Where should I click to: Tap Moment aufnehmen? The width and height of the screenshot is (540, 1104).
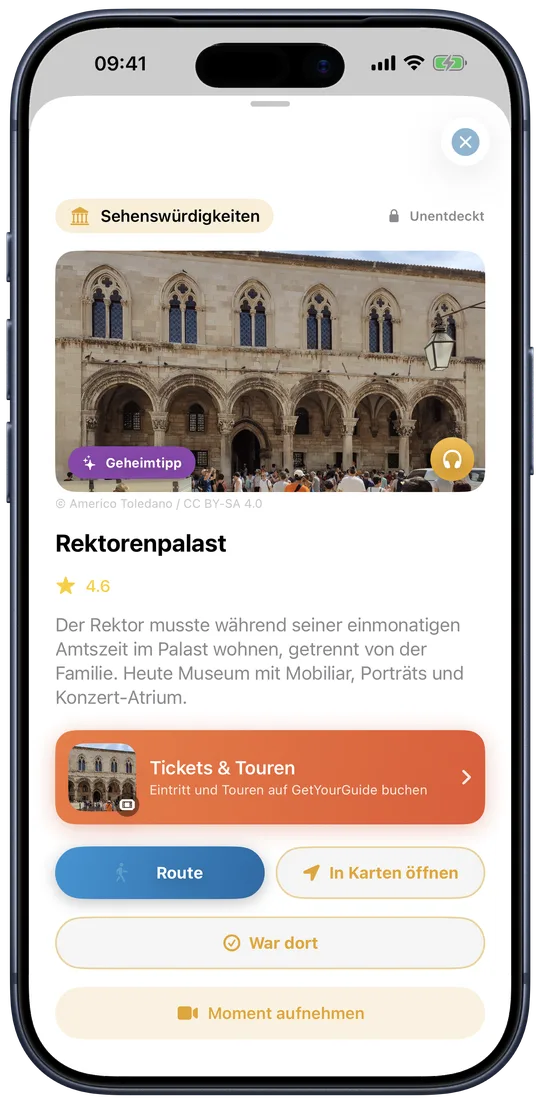[270, 1013]
